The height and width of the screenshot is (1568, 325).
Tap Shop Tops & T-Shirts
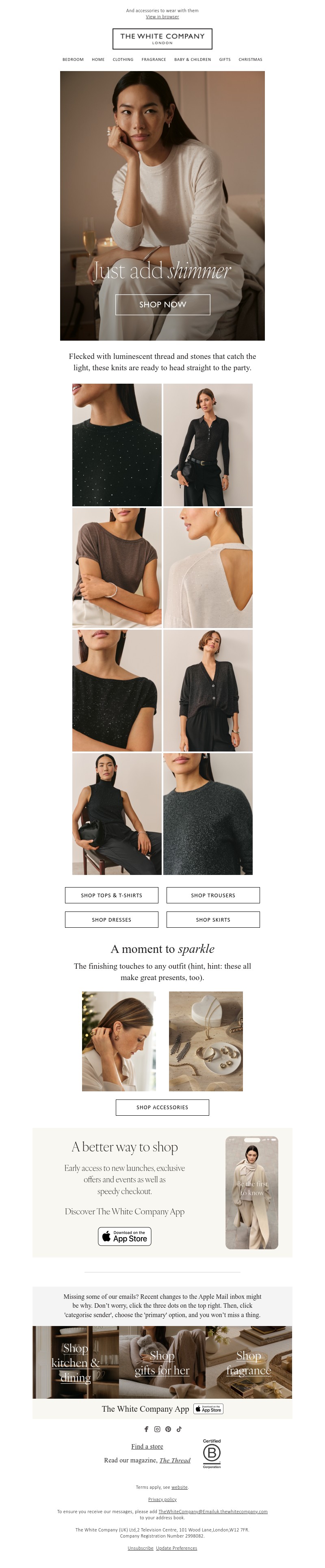click(111, 895)
